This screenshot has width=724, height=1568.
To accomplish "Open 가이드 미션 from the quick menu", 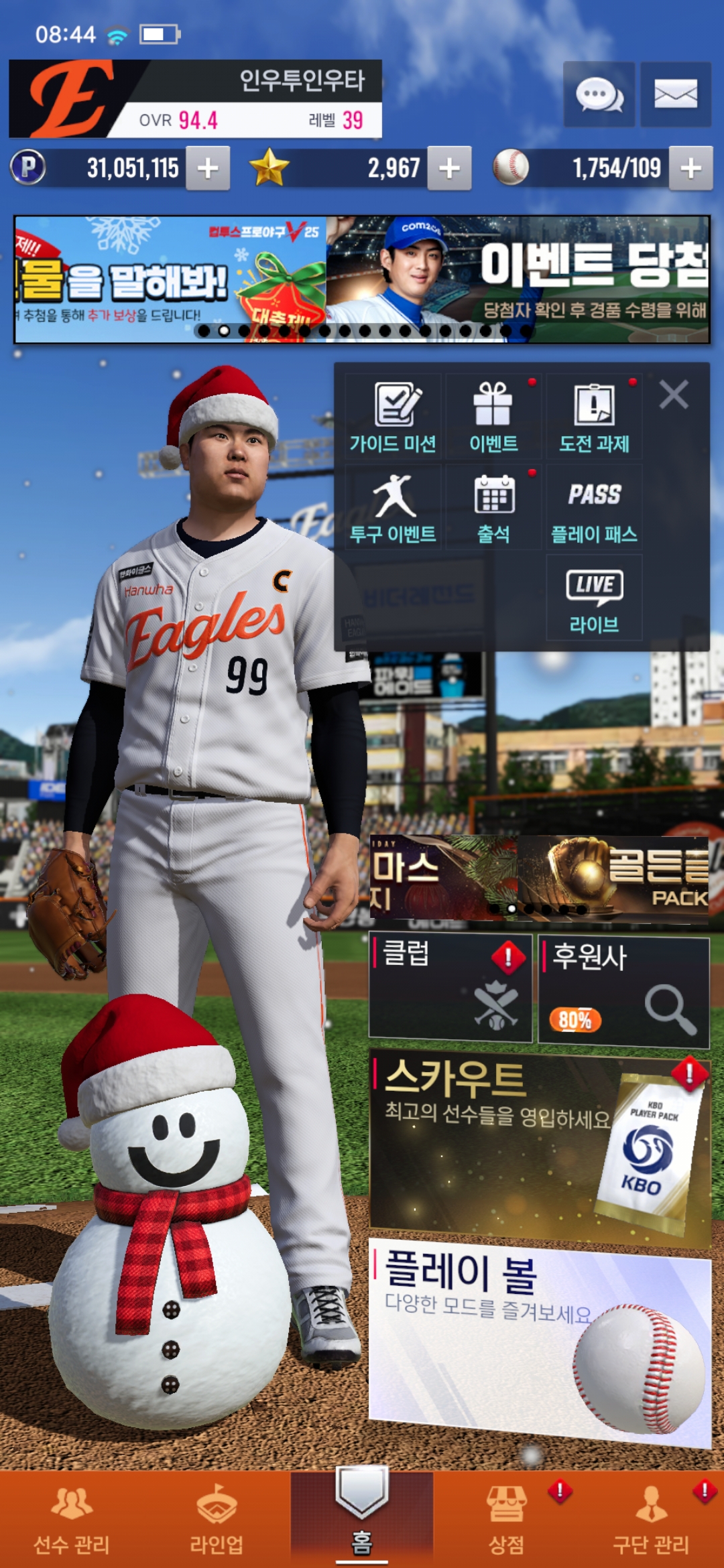I will (x=394, y=417).
